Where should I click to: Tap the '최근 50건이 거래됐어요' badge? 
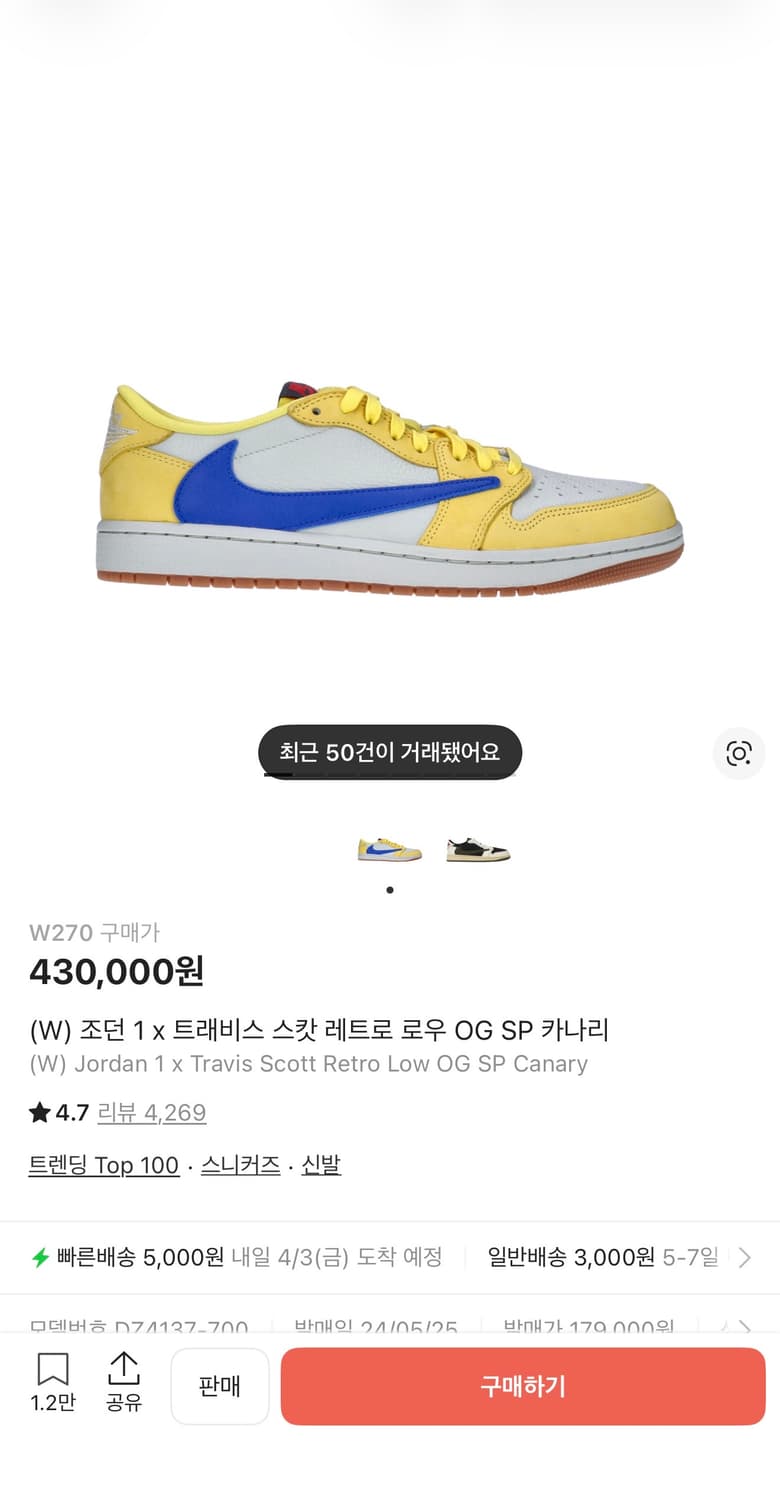click(389, 752)
